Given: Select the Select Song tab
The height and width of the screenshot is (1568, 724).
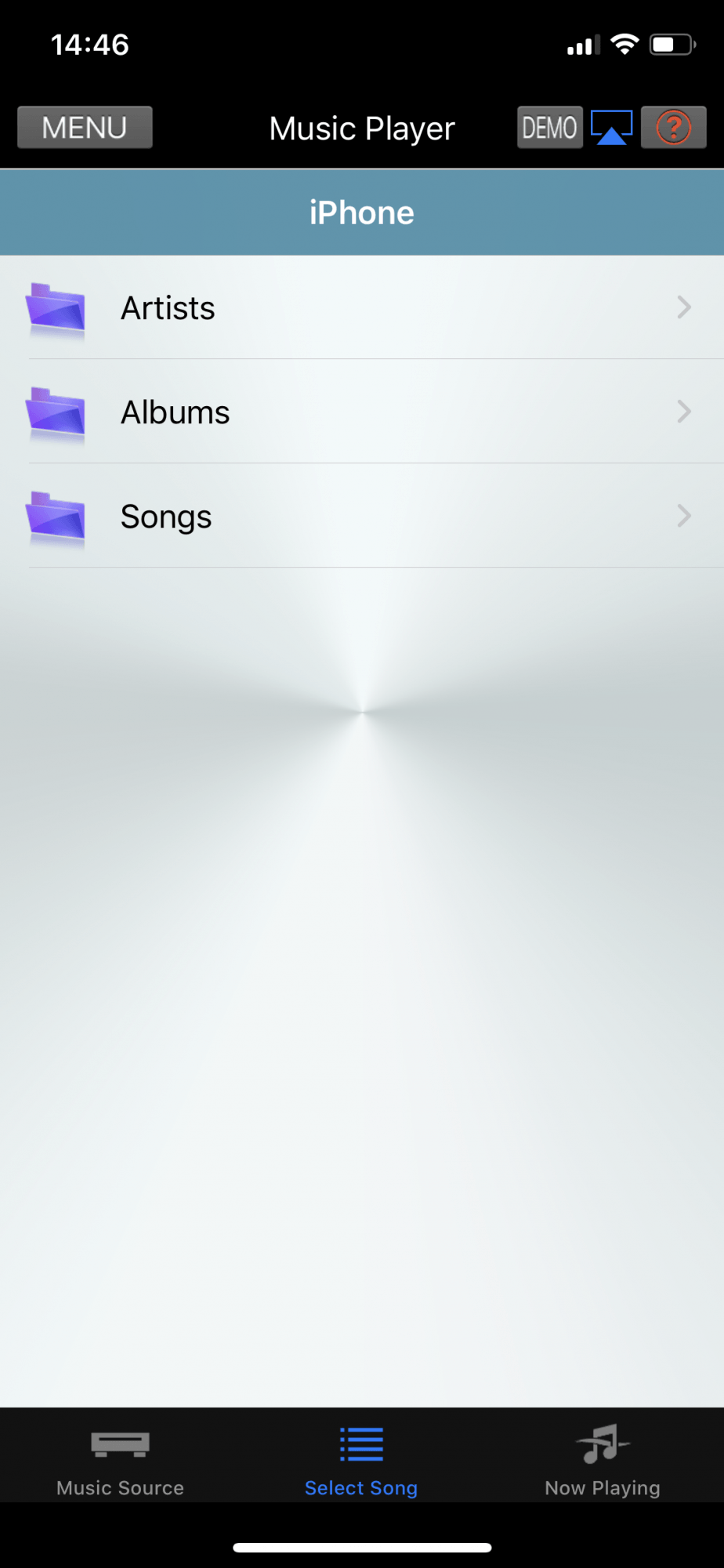Looking at the screenshot, I should (361, 1460).
